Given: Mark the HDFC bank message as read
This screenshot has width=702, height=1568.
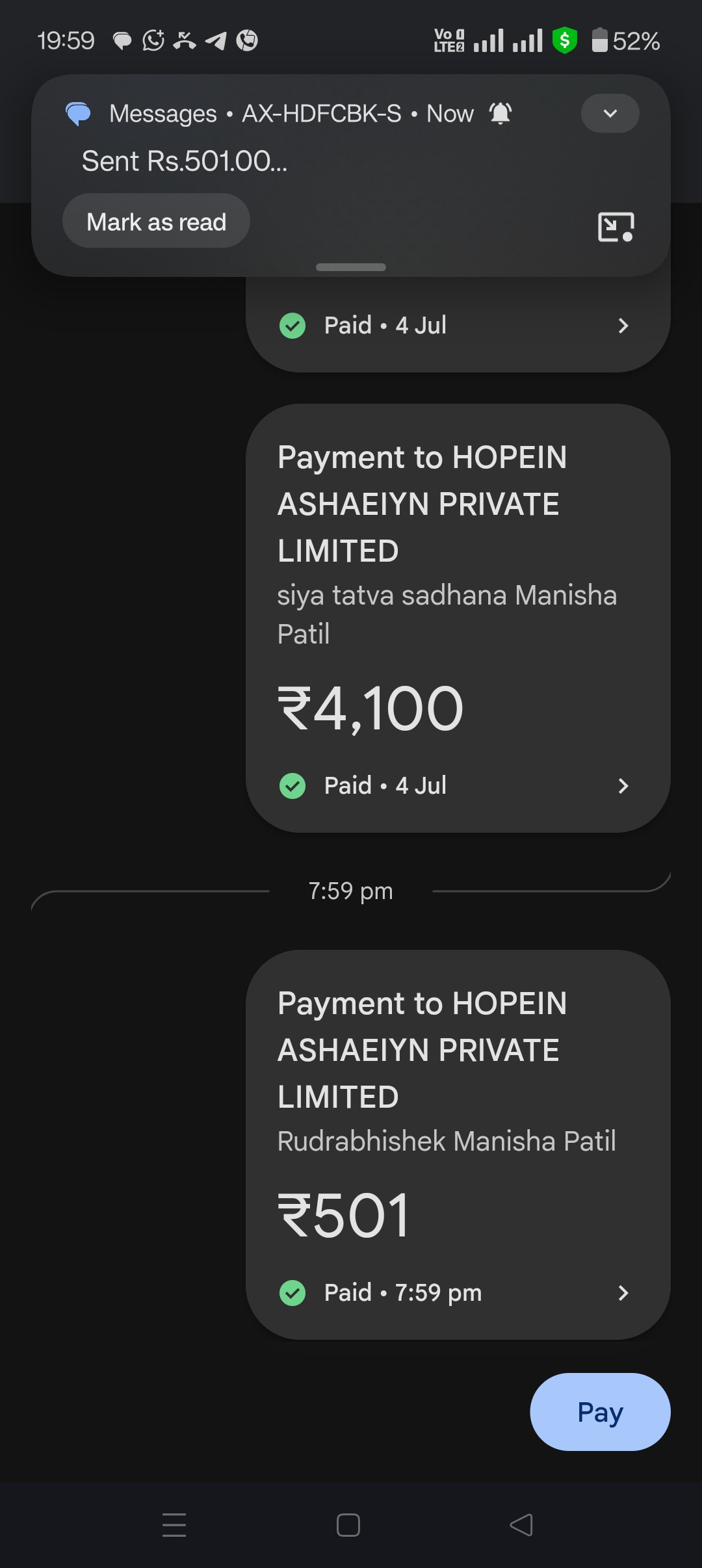Looking at the screenshot, I should (156, 221).
